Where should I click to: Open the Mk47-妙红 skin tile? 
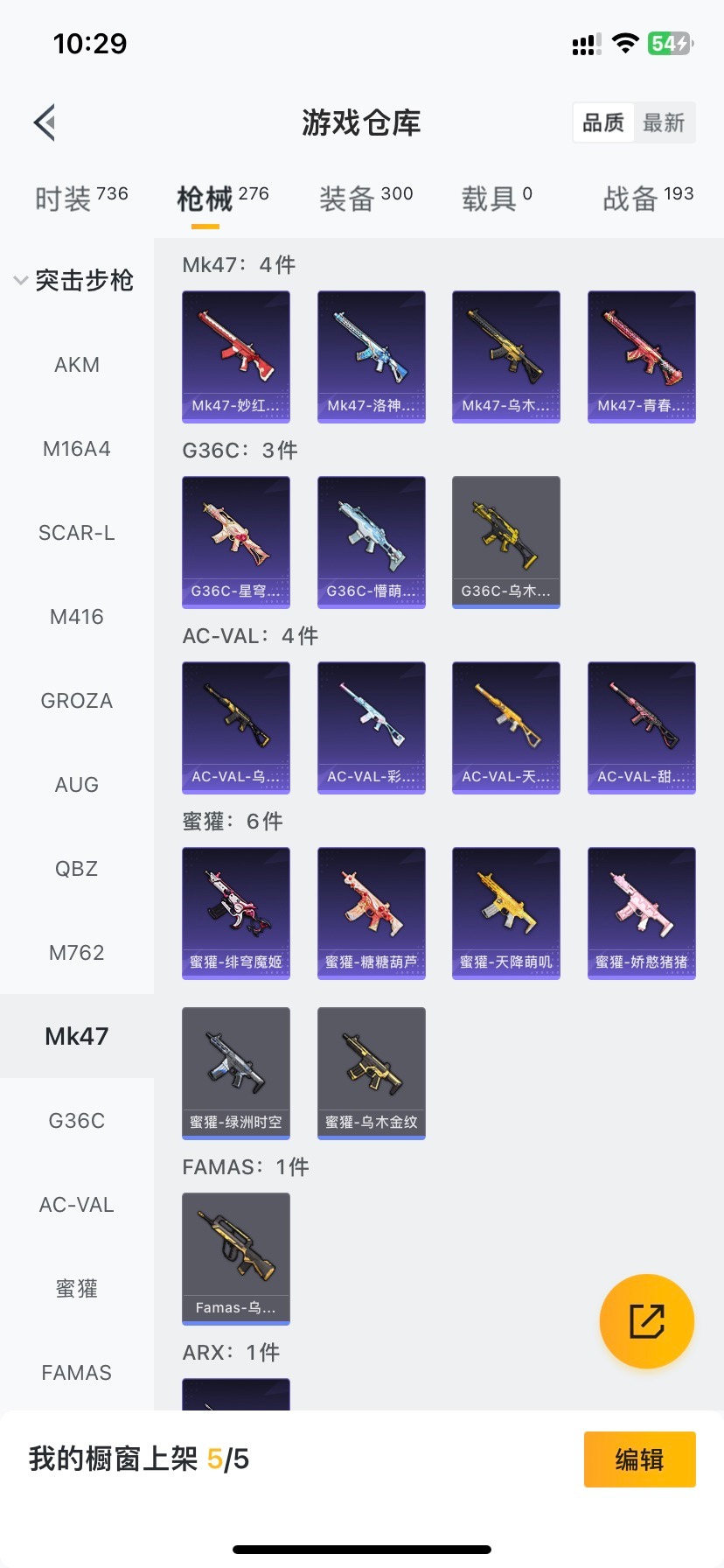(236, 356)
